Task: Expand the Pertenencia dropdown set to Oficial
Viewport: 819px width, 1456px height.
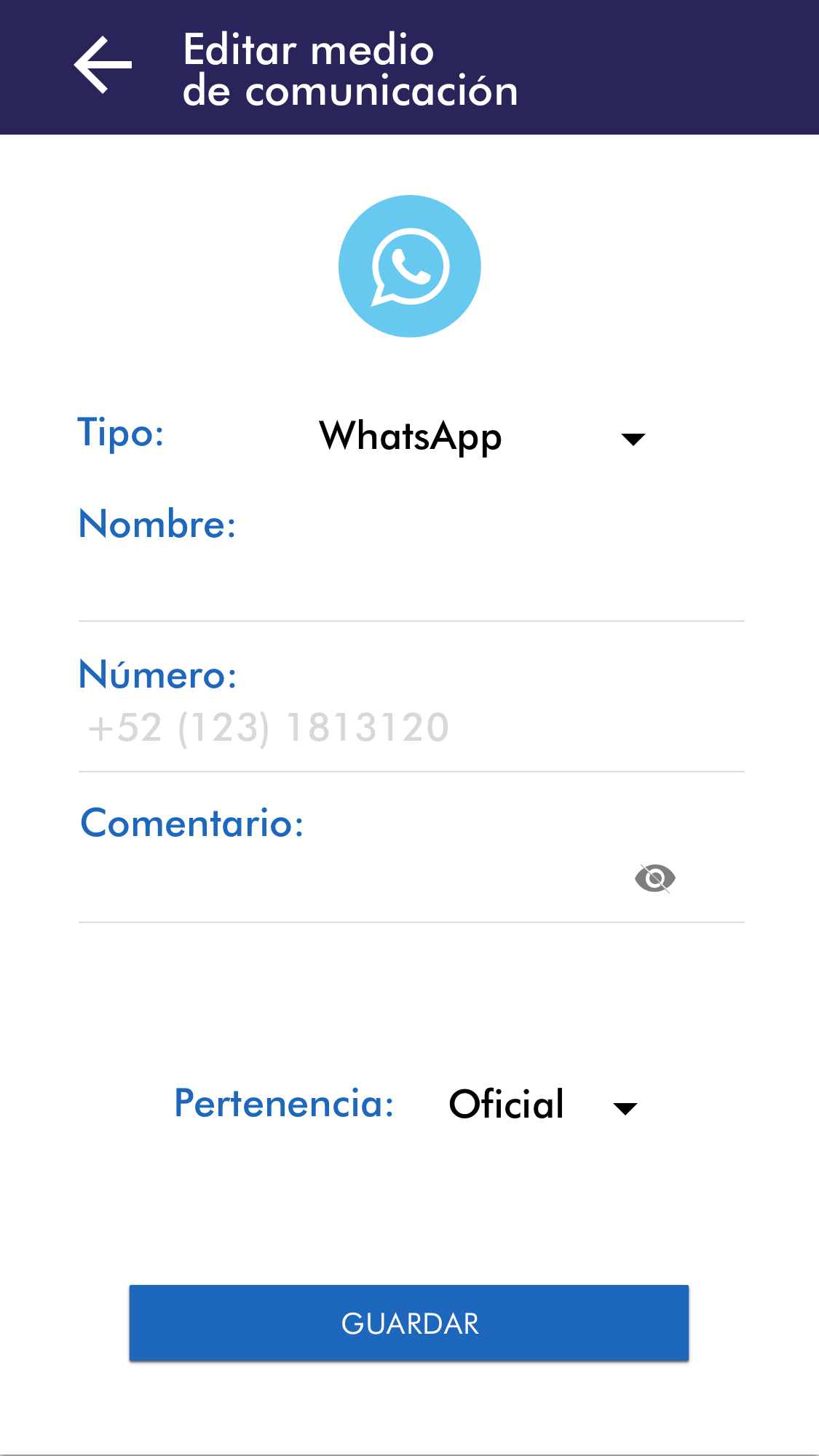Action: [x=542, y=1105]
